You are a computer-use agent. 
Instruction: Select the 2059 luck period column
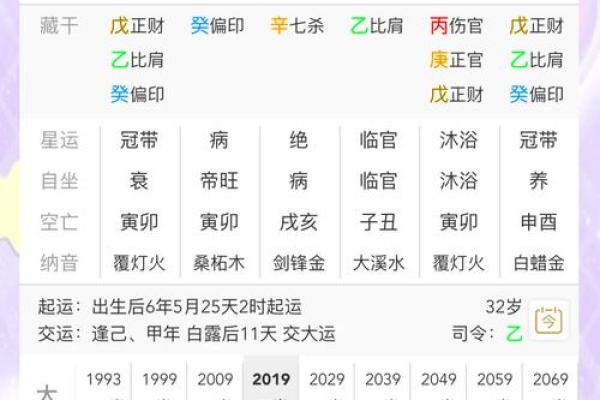point(494,381)
